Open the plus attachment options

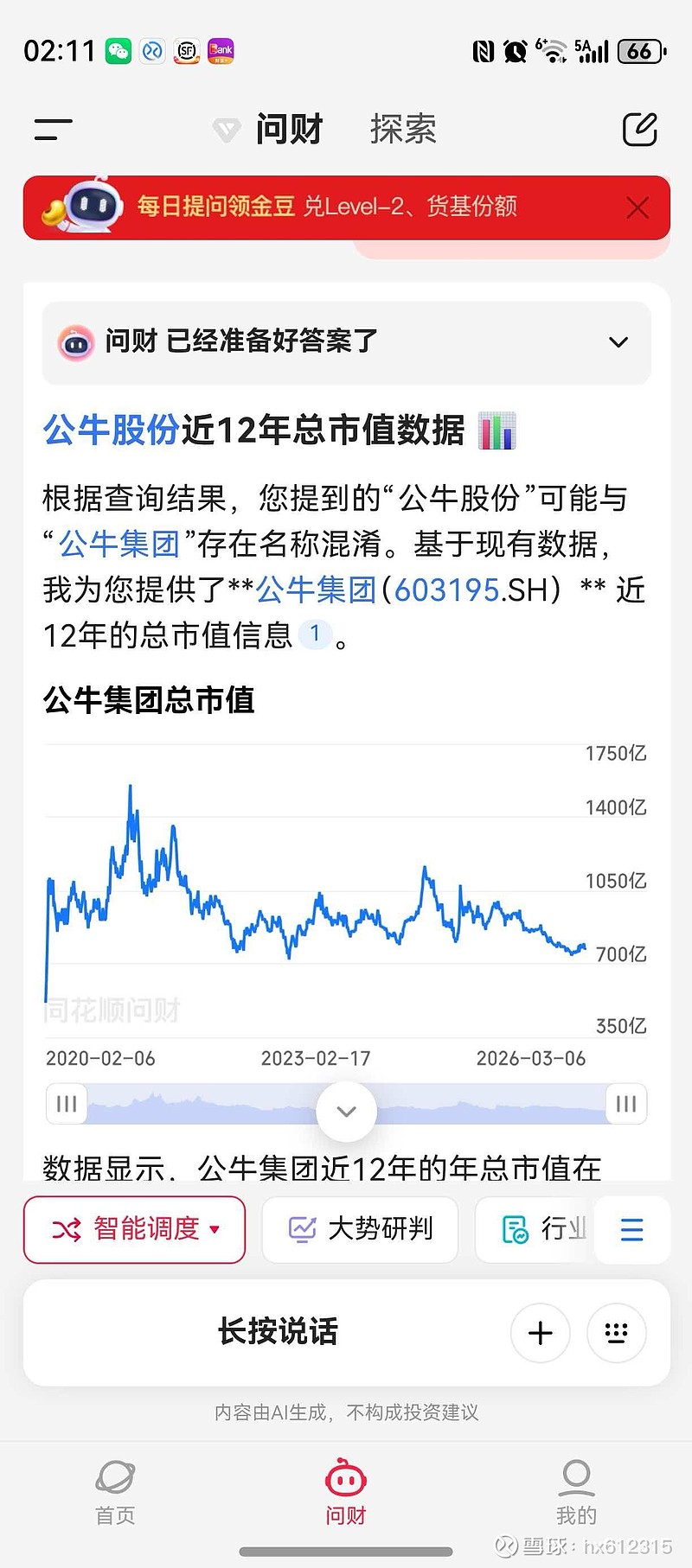(540, 1333)
